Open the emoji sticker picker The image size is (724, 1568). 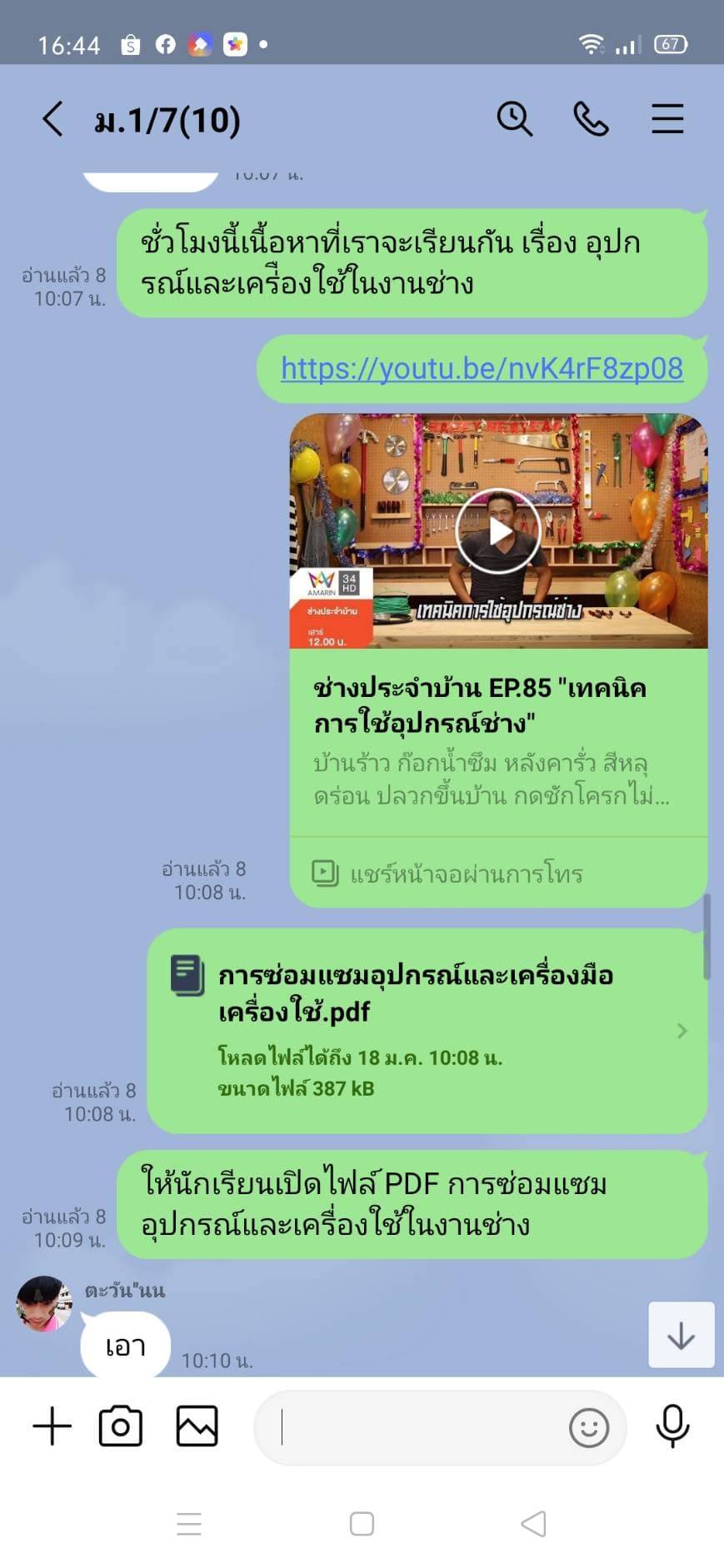(x=589, y=1428)
